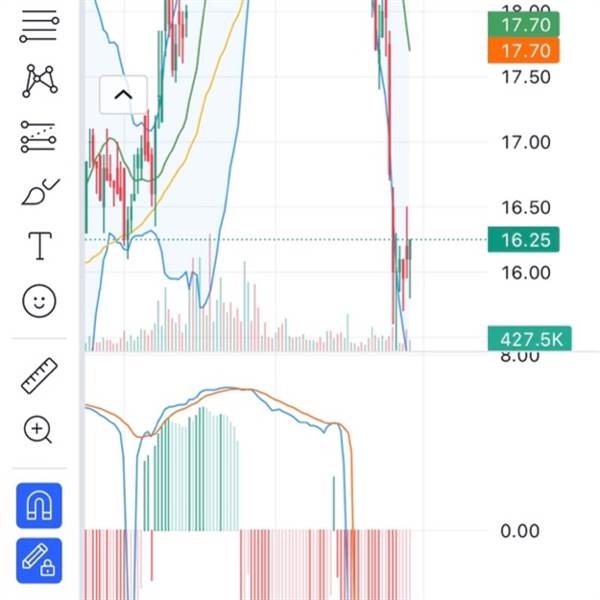Screen dimensions: 600x600
Task: Choose the brush drawing tool
Action: (x=39, y=190)
